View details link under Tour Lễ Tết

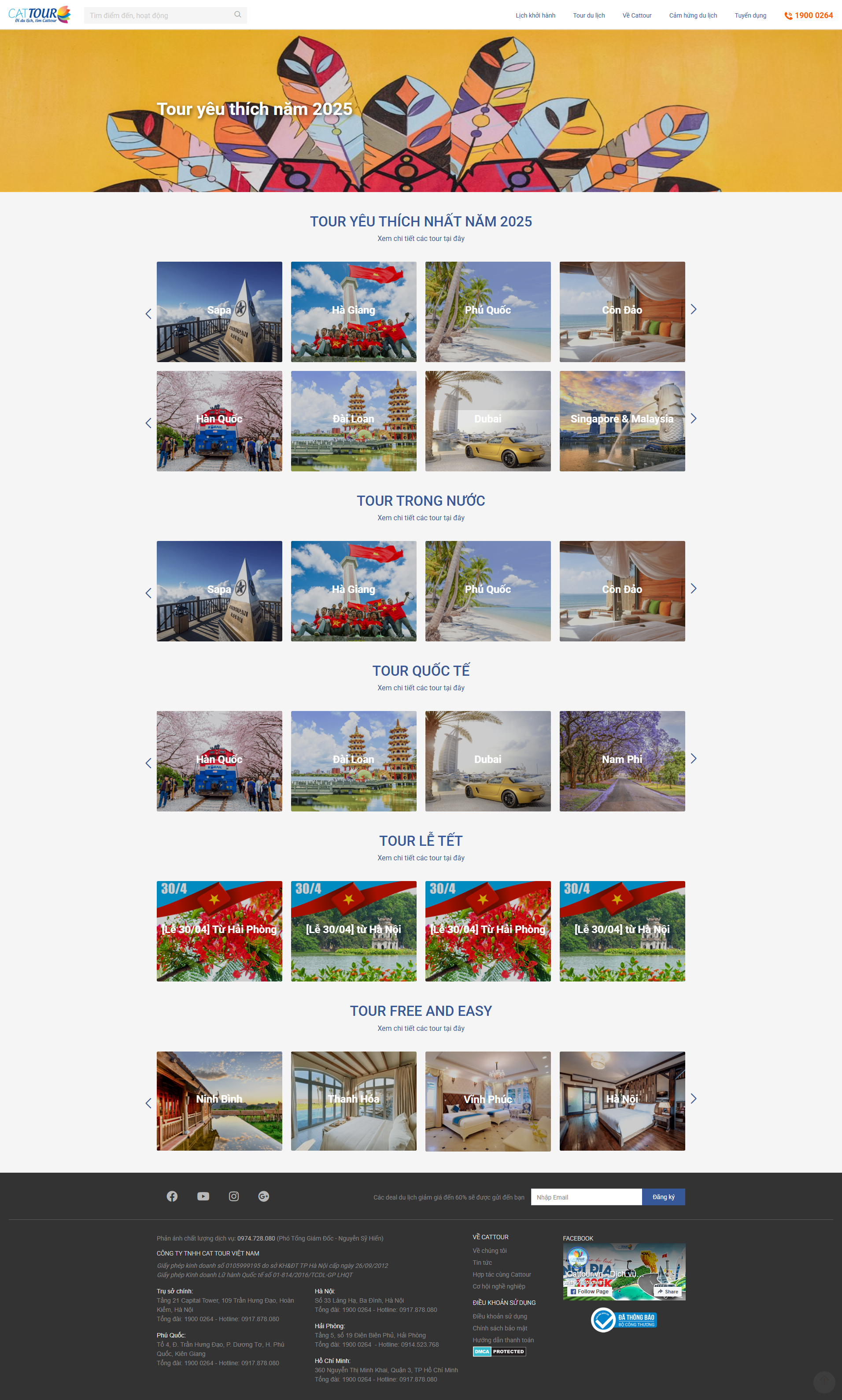pos(421,857)
